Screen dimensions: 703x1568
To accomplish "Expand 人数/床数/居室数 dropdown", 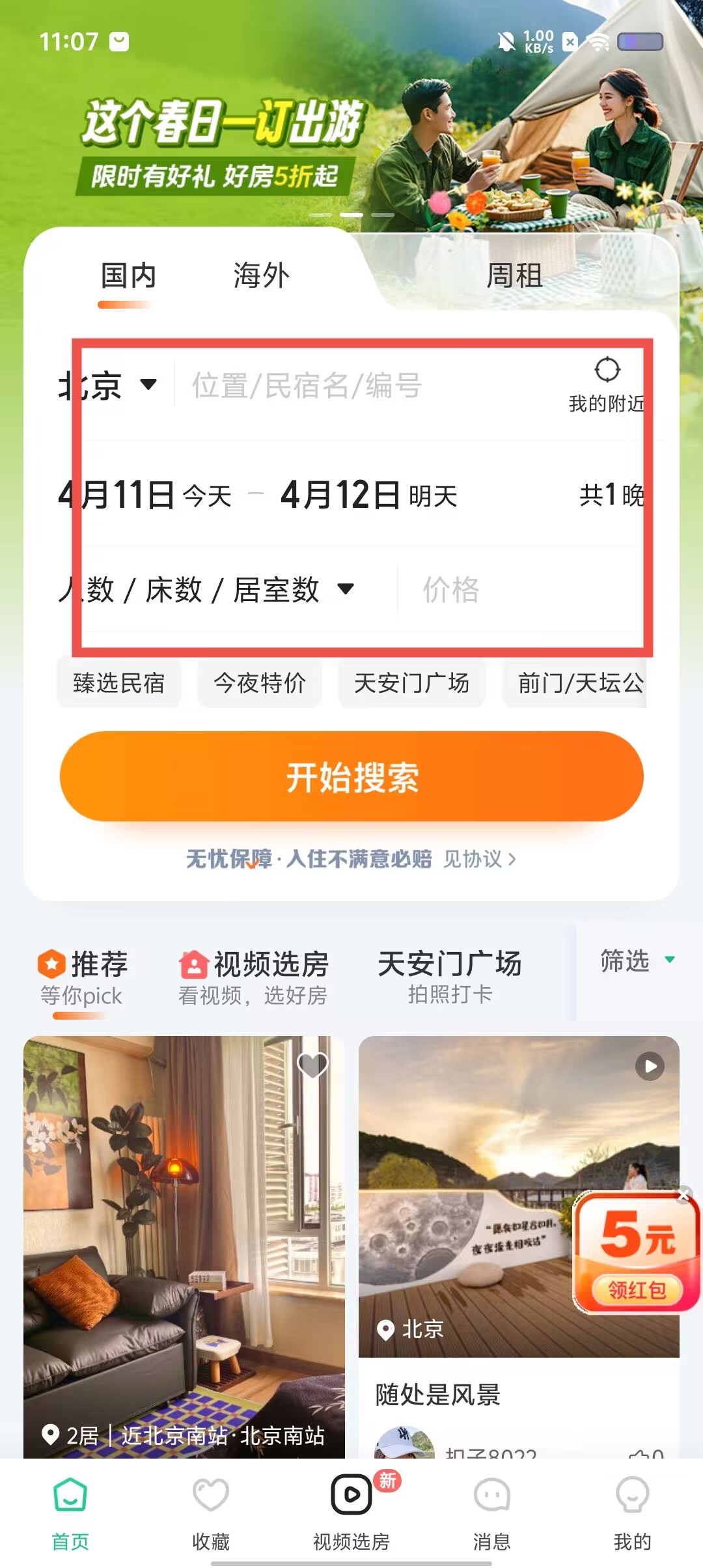I will click(x=206, y=590).
